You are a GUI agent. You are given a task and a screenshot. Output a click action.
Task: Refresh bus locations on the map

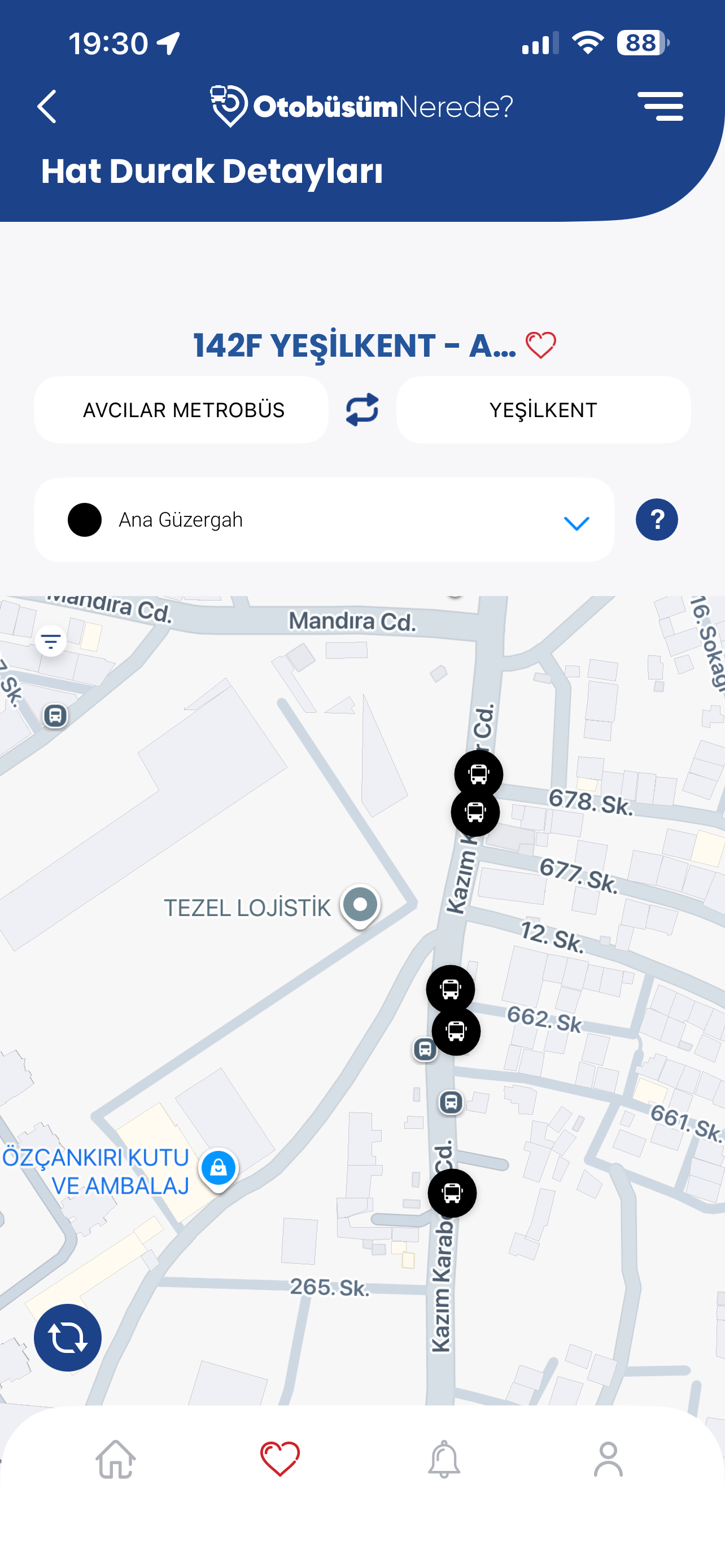pos(68,1337)
